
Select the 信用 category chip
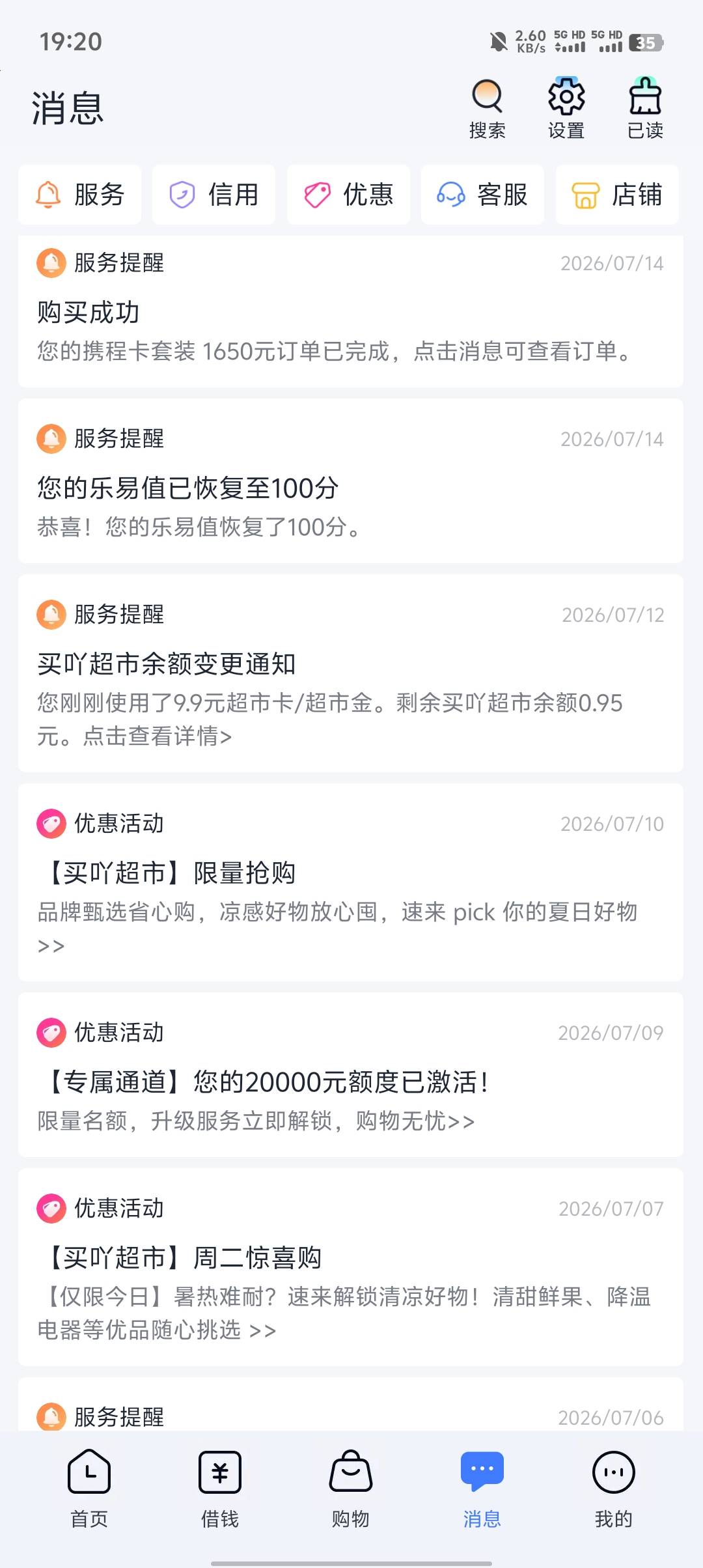214,195
